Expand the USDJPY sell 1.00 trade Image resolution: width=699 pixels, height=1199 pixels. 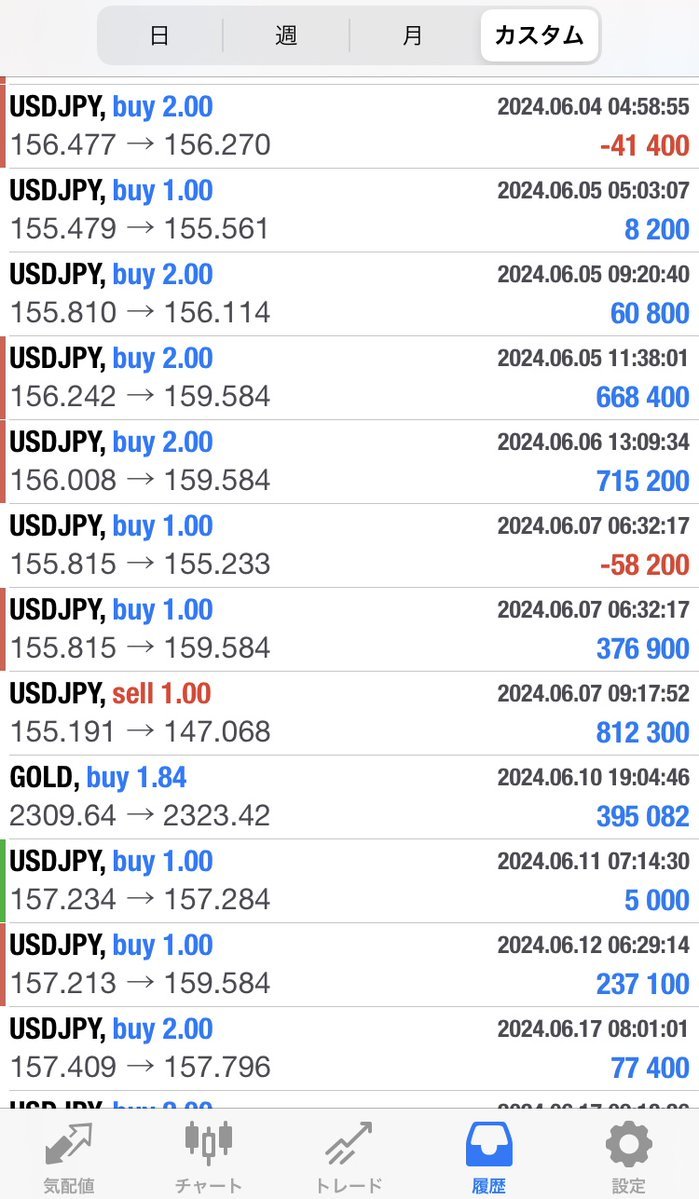point(350,713)
